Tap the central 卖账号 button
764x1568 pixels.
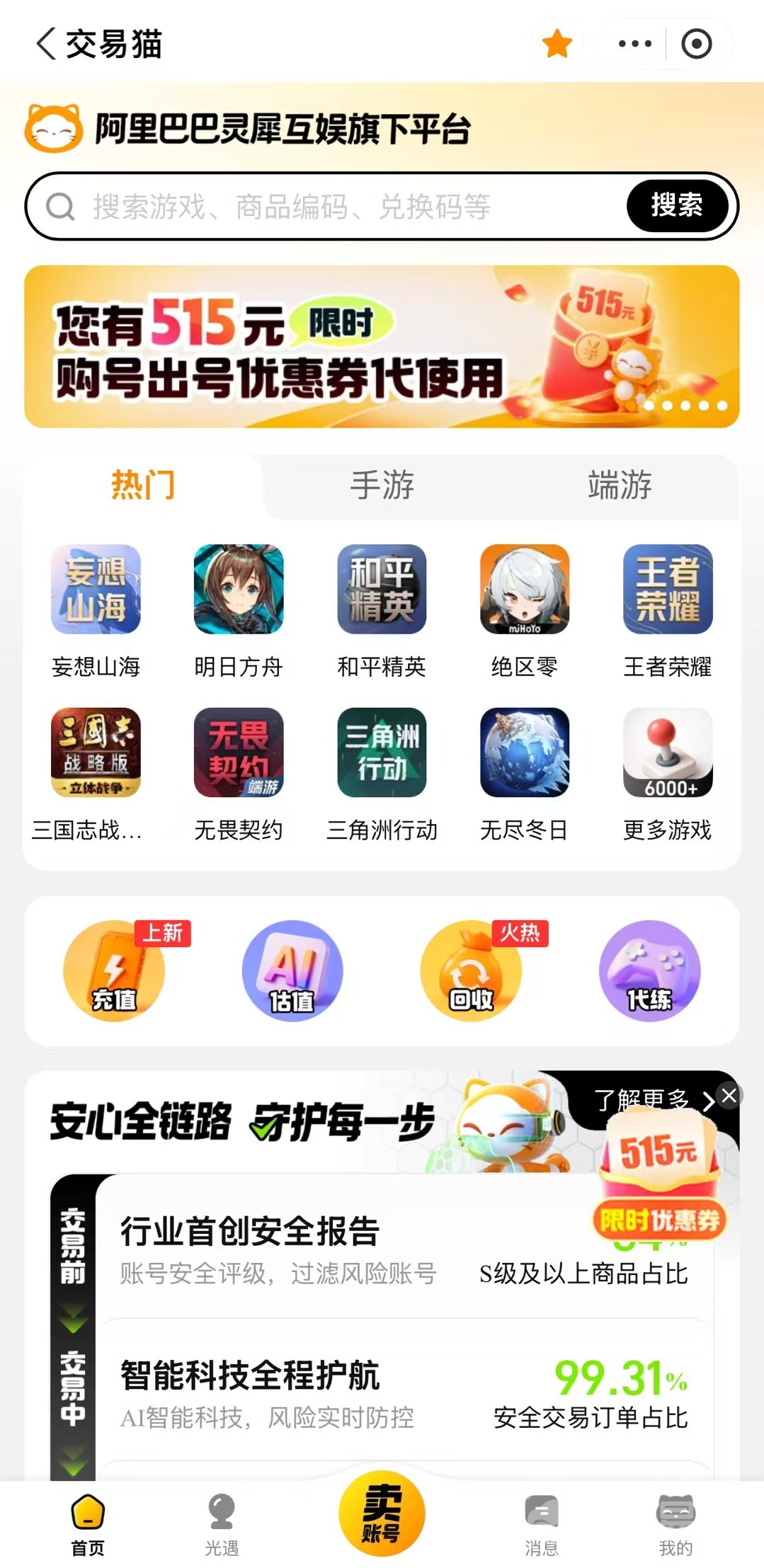click(x=382, y=1514)
